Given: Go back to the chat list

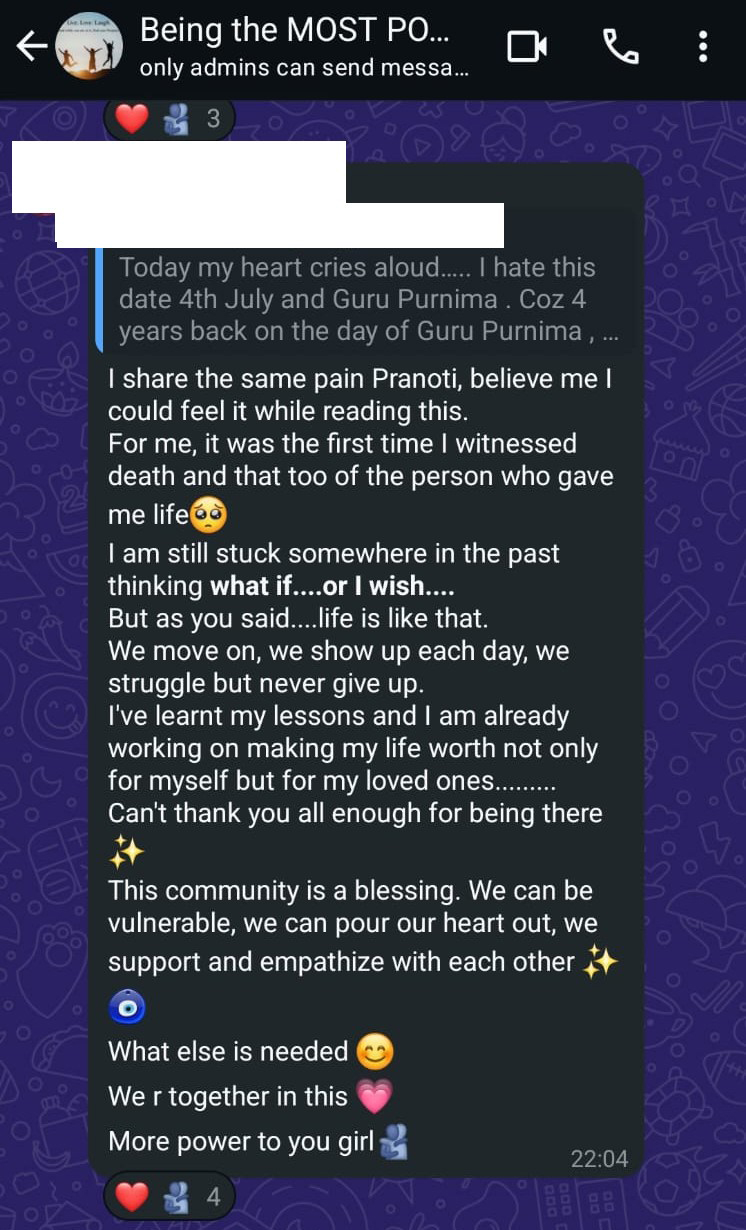Looking at the screenshot, I should [30, 47].
